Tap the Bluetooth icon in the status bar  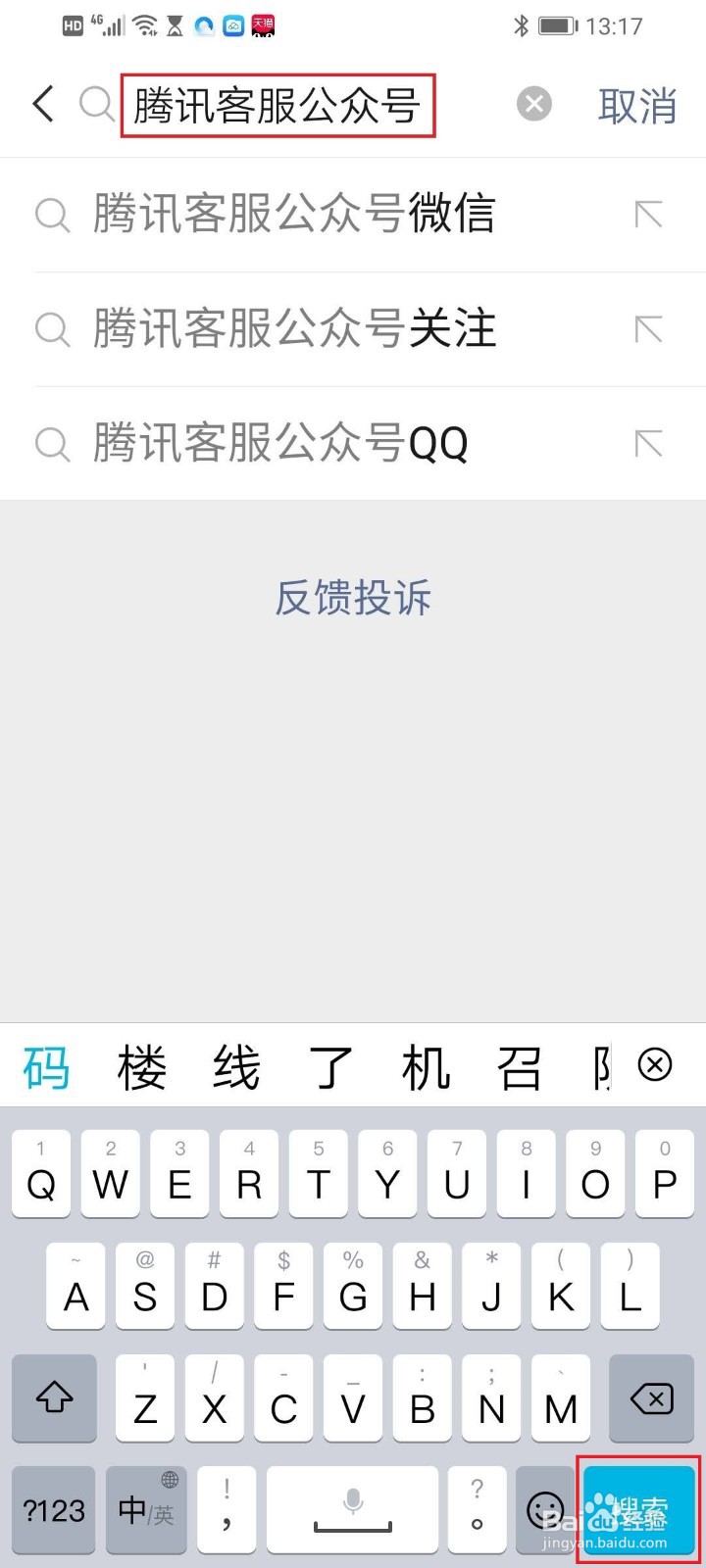(524, 25)
